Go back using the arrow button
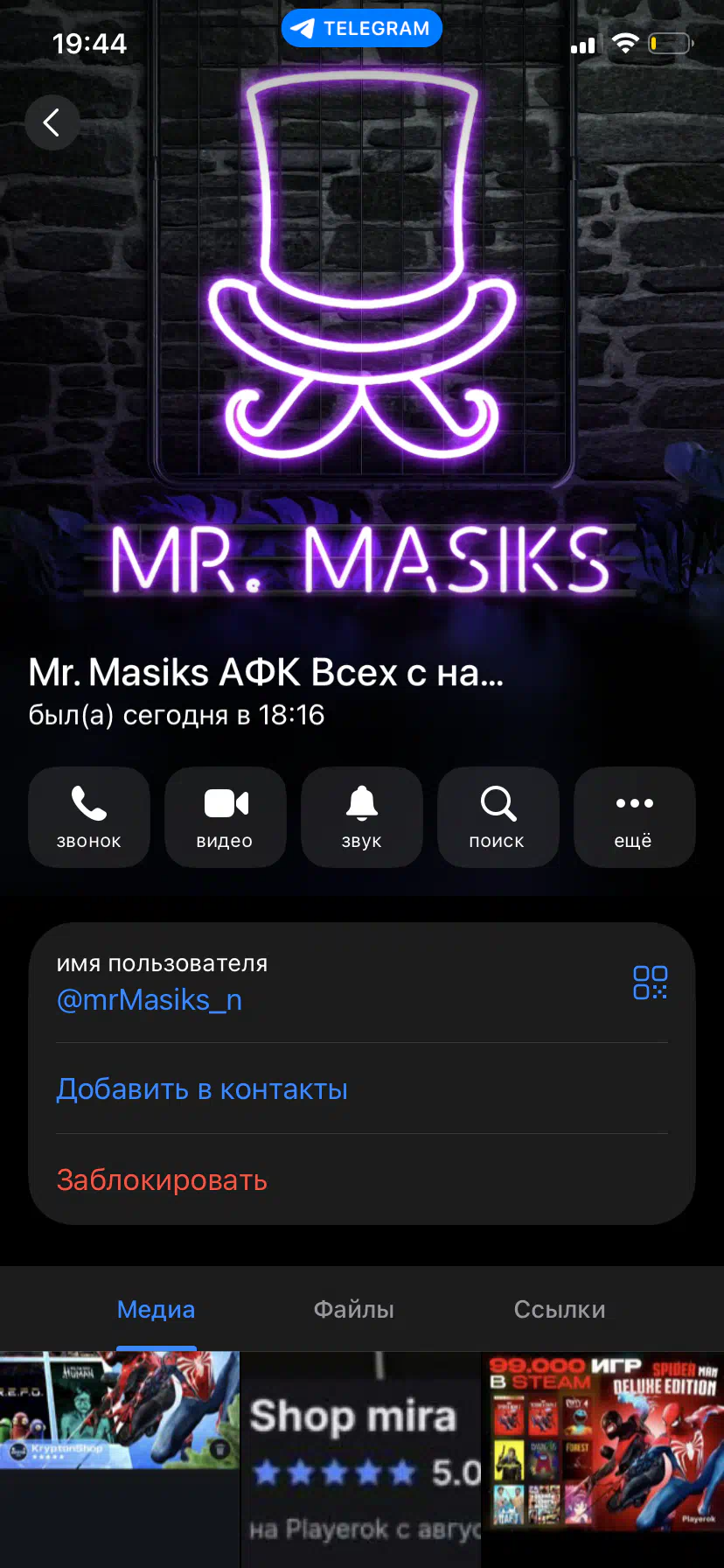The width and height of the screenshot is (724, 1568). 52,122
